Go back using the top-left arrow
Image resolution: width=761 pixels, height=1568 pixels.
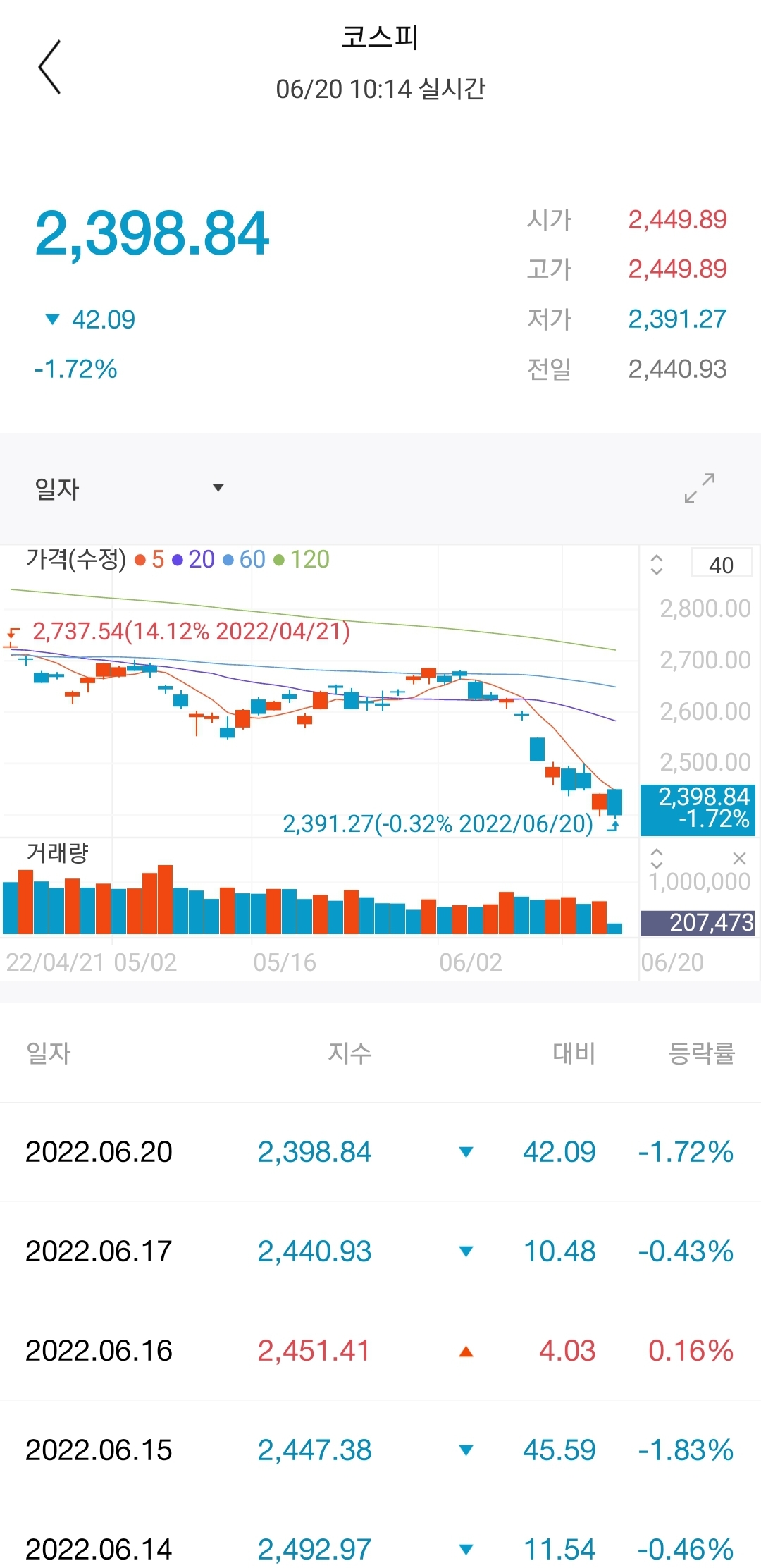point(49,68)
